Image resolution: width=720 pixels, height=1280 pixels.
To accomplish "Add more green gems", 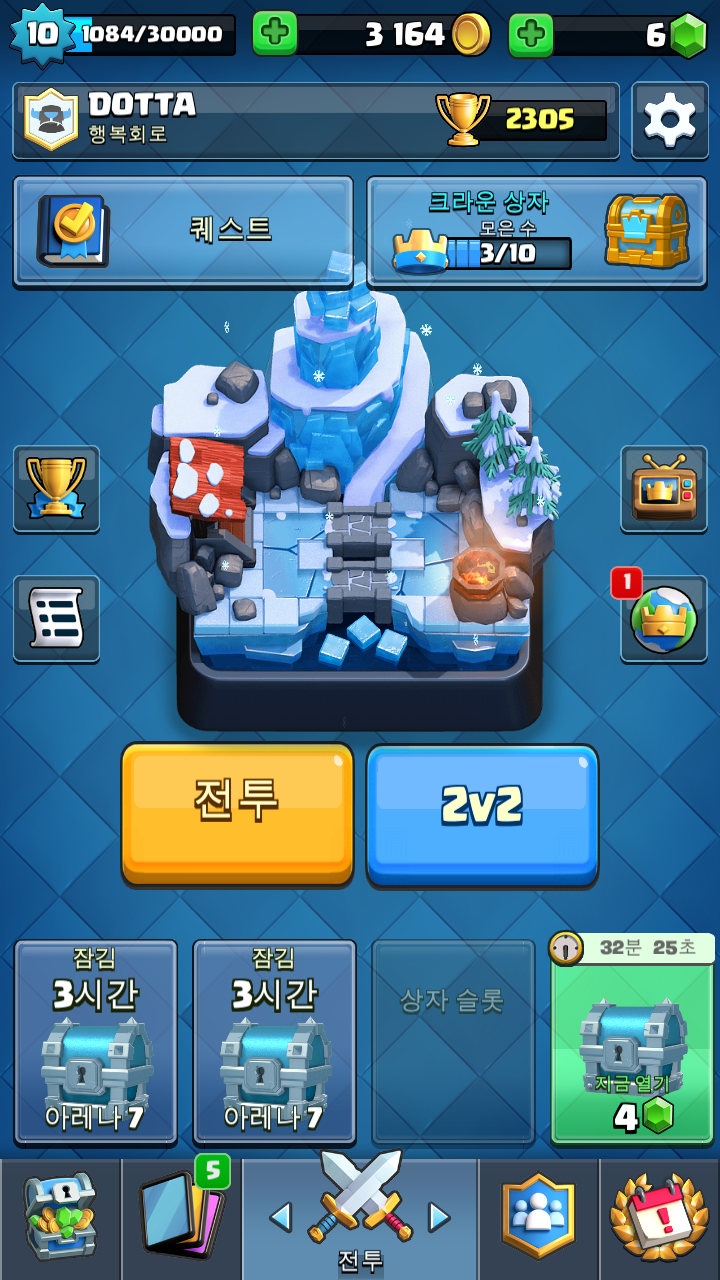I will 531,36.
